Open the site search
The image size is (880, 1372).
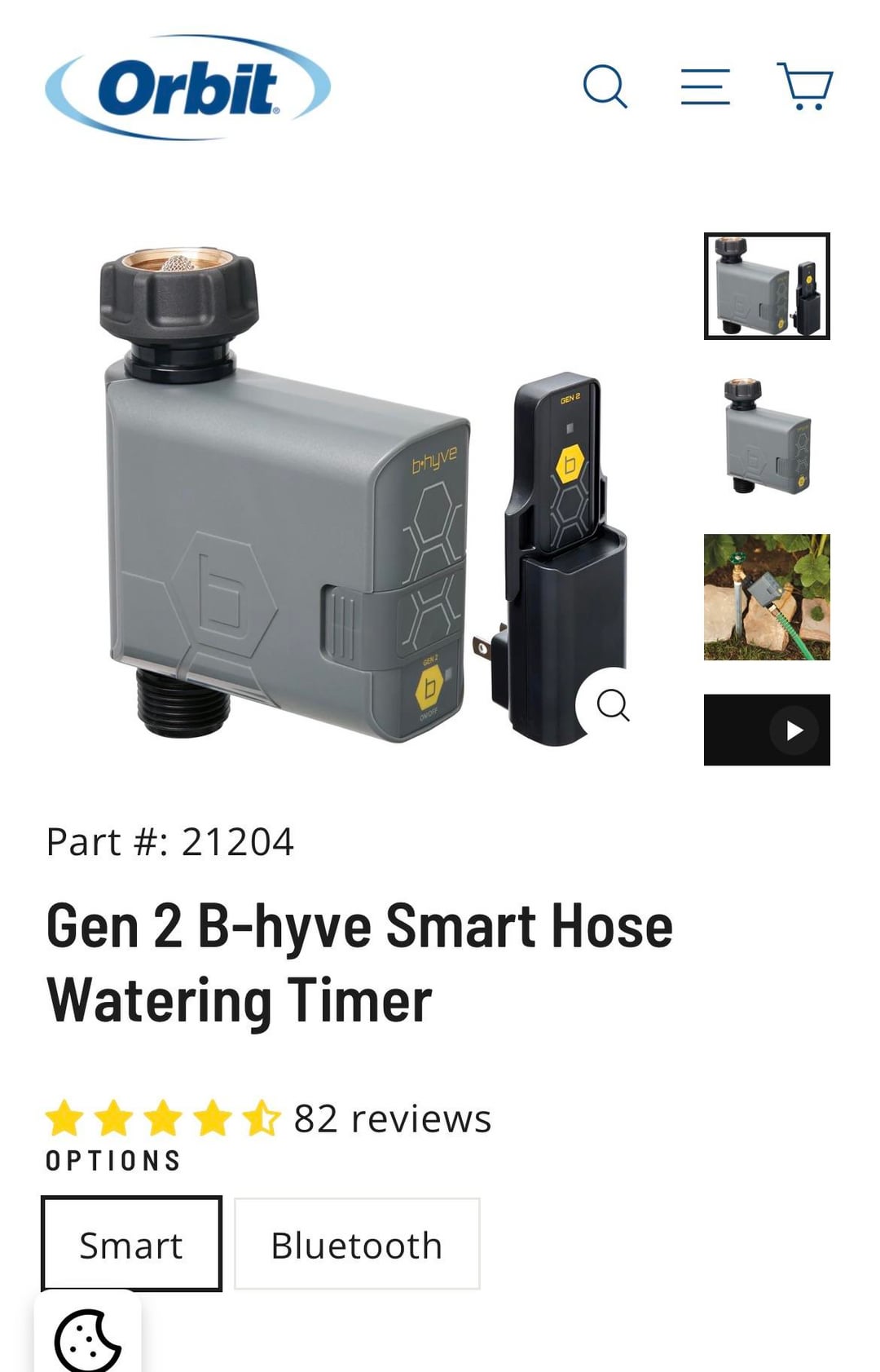pyautogui.click(x=605, y=86)
